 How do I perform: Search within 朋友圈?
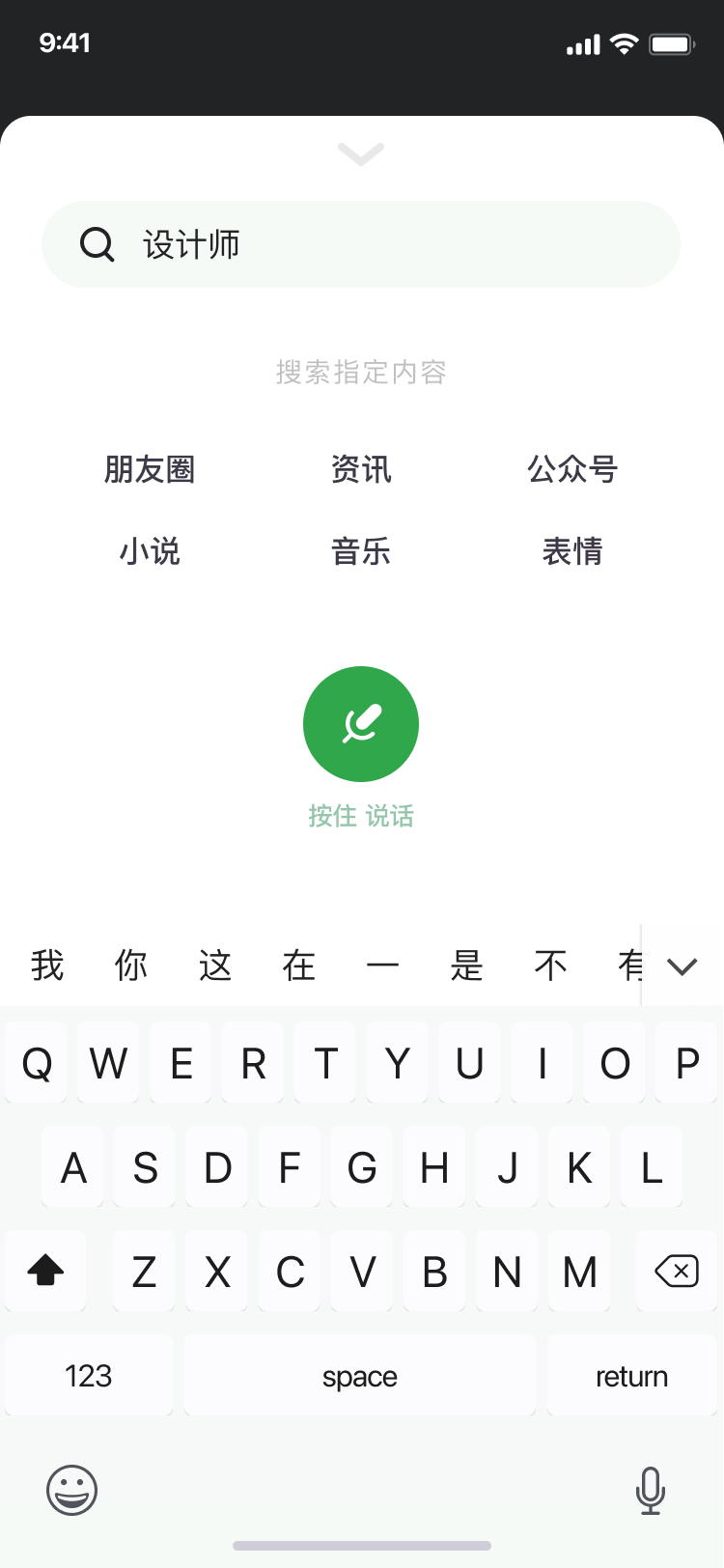point(150,469)
